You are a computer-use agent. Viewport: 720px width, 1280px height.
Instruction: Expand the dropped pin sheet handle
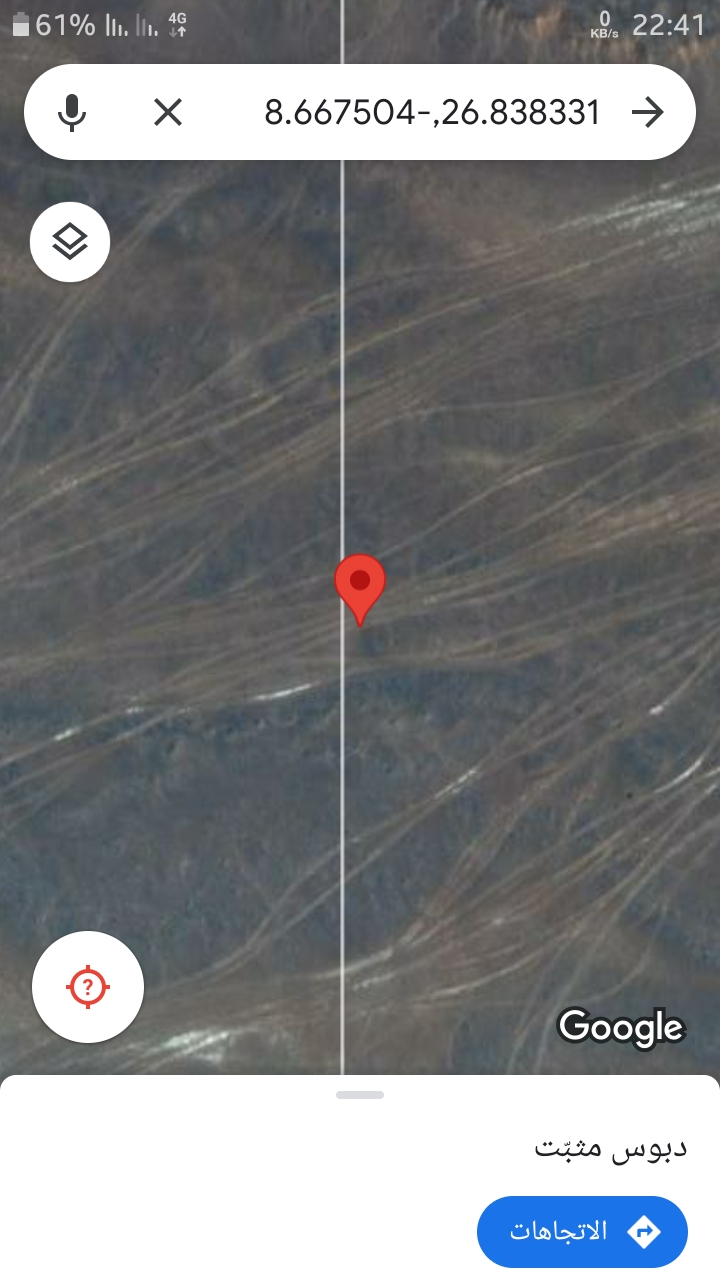point(360,1095)
